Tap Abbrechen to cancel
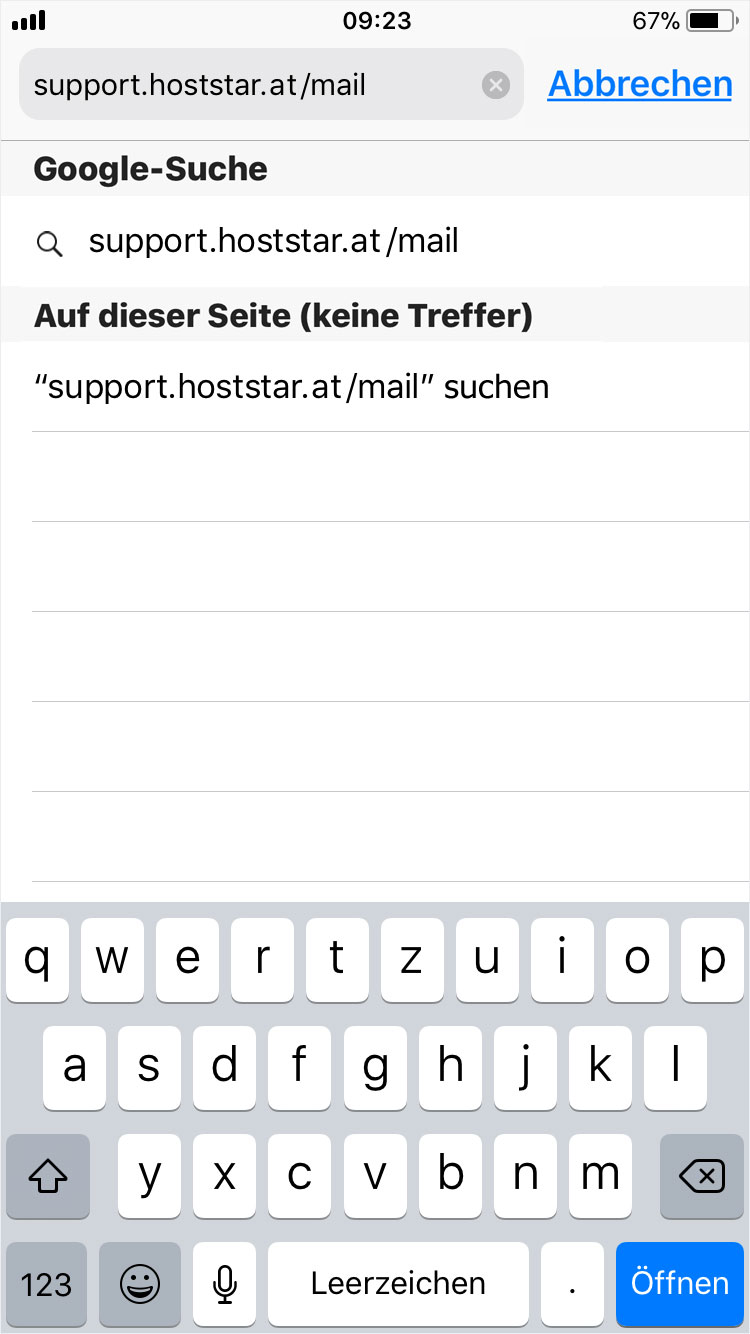 tap(640, 84)
